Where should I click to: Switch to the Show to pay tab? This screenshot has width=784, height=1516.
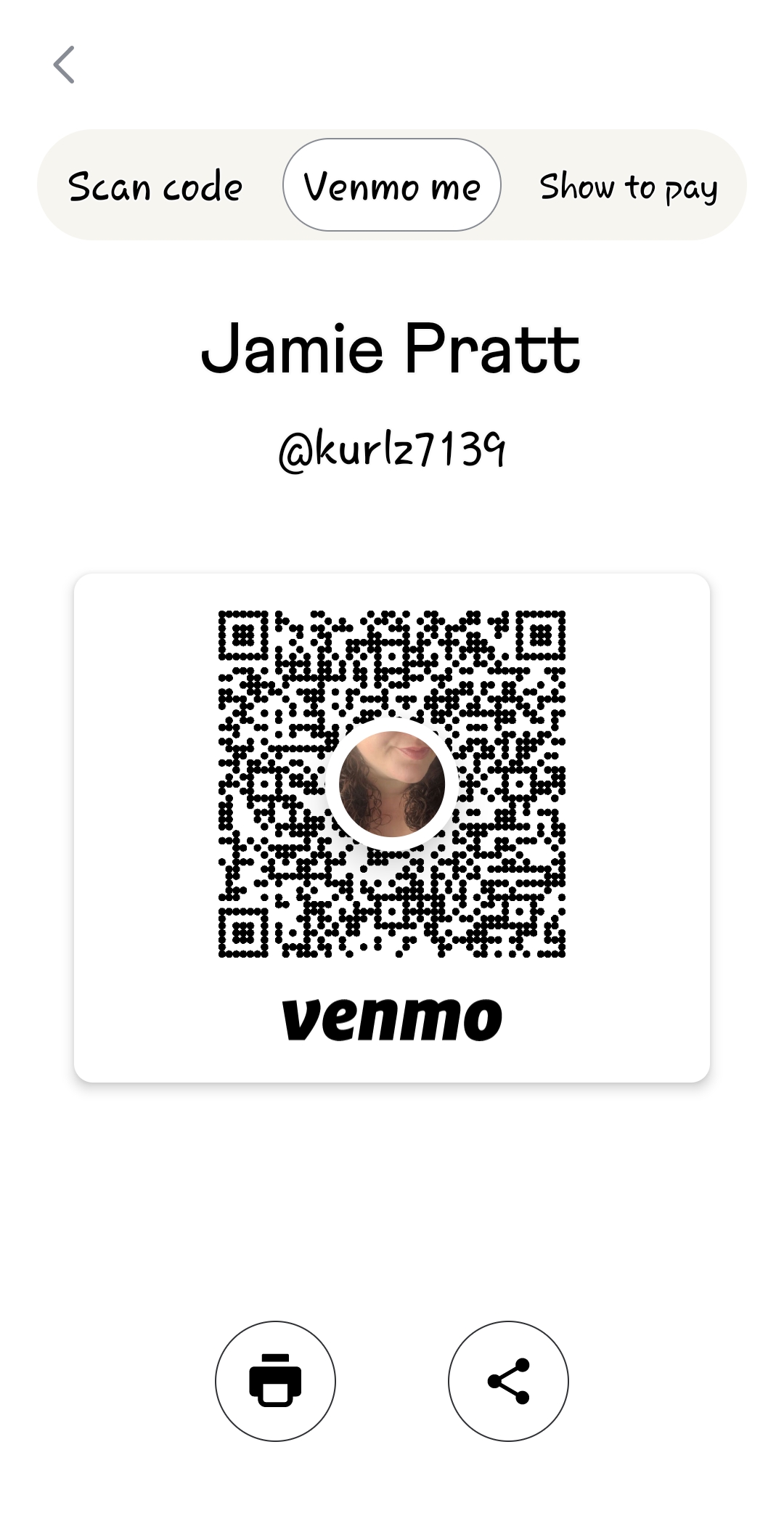(x=628, y=187)
